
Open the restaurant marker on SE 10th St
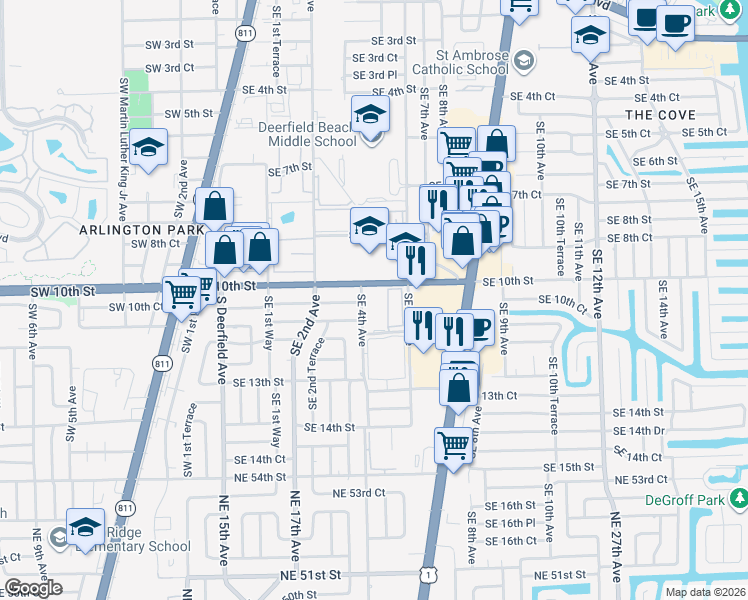click(415, 260)
